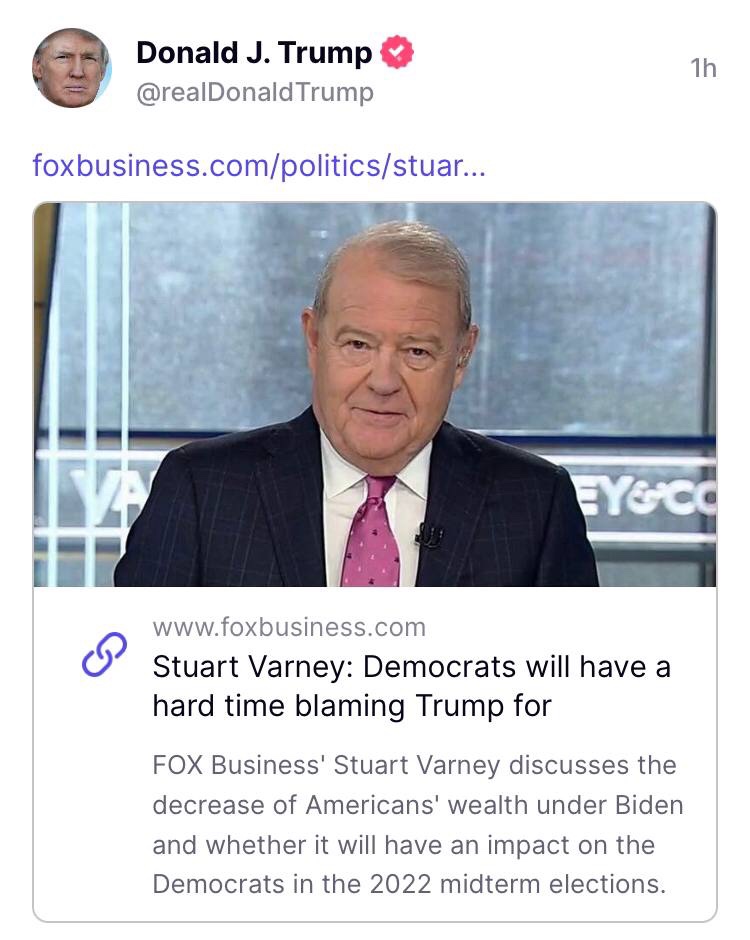Open the profile picture of the post author
This screenshot has width=750, height=940.
(x=71, y=68)
